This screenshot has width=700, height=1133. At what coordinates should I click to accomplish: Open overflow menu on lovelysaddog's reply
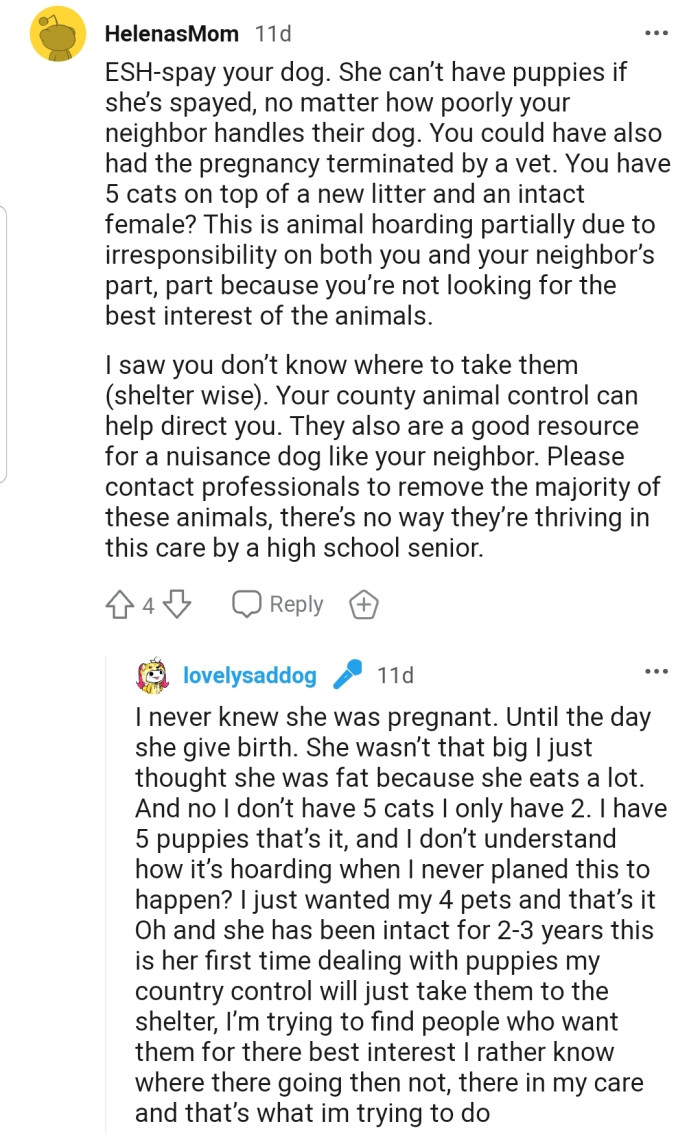point(655,671)
